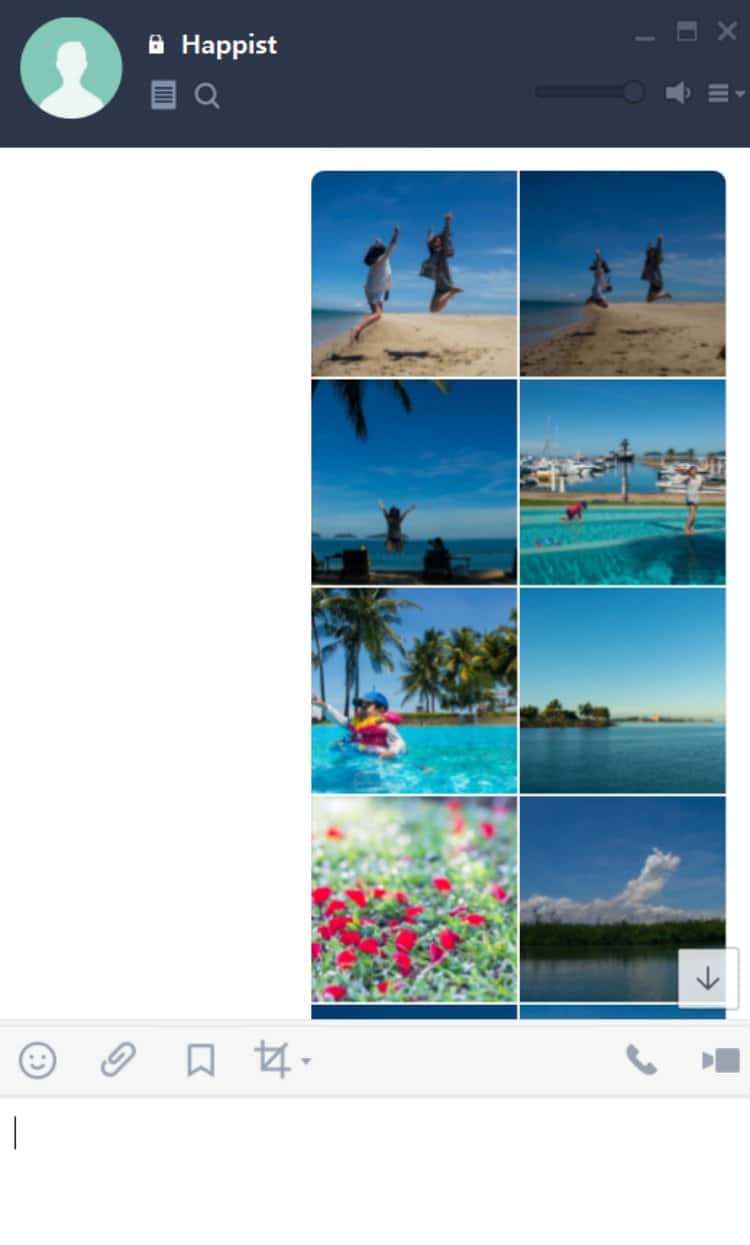Screen dimensions: 750x1245
Task: Search within this conversation
Action: click(x=207, y=96)
